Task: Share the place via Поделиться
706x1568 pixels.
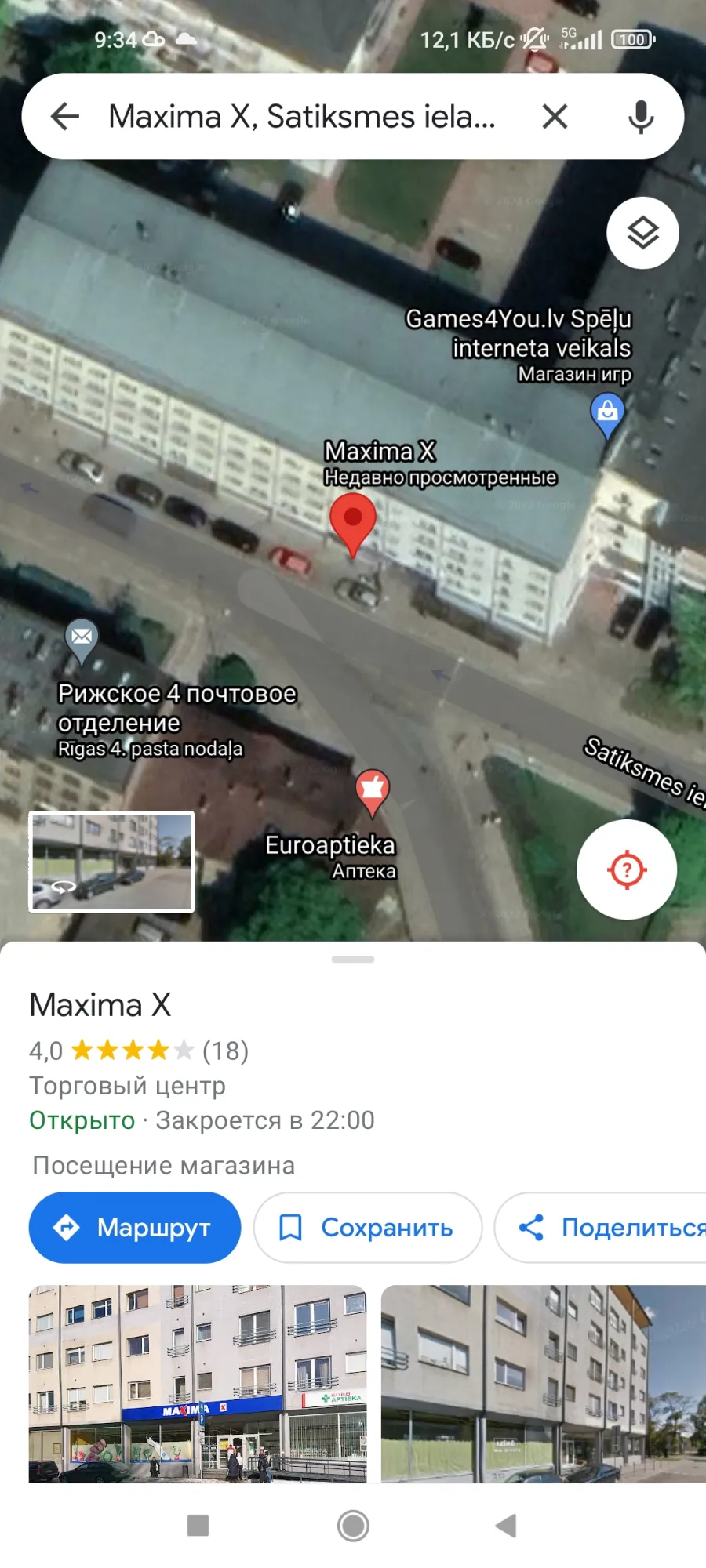Action: pyautogui.click(x=600, y=1228)
